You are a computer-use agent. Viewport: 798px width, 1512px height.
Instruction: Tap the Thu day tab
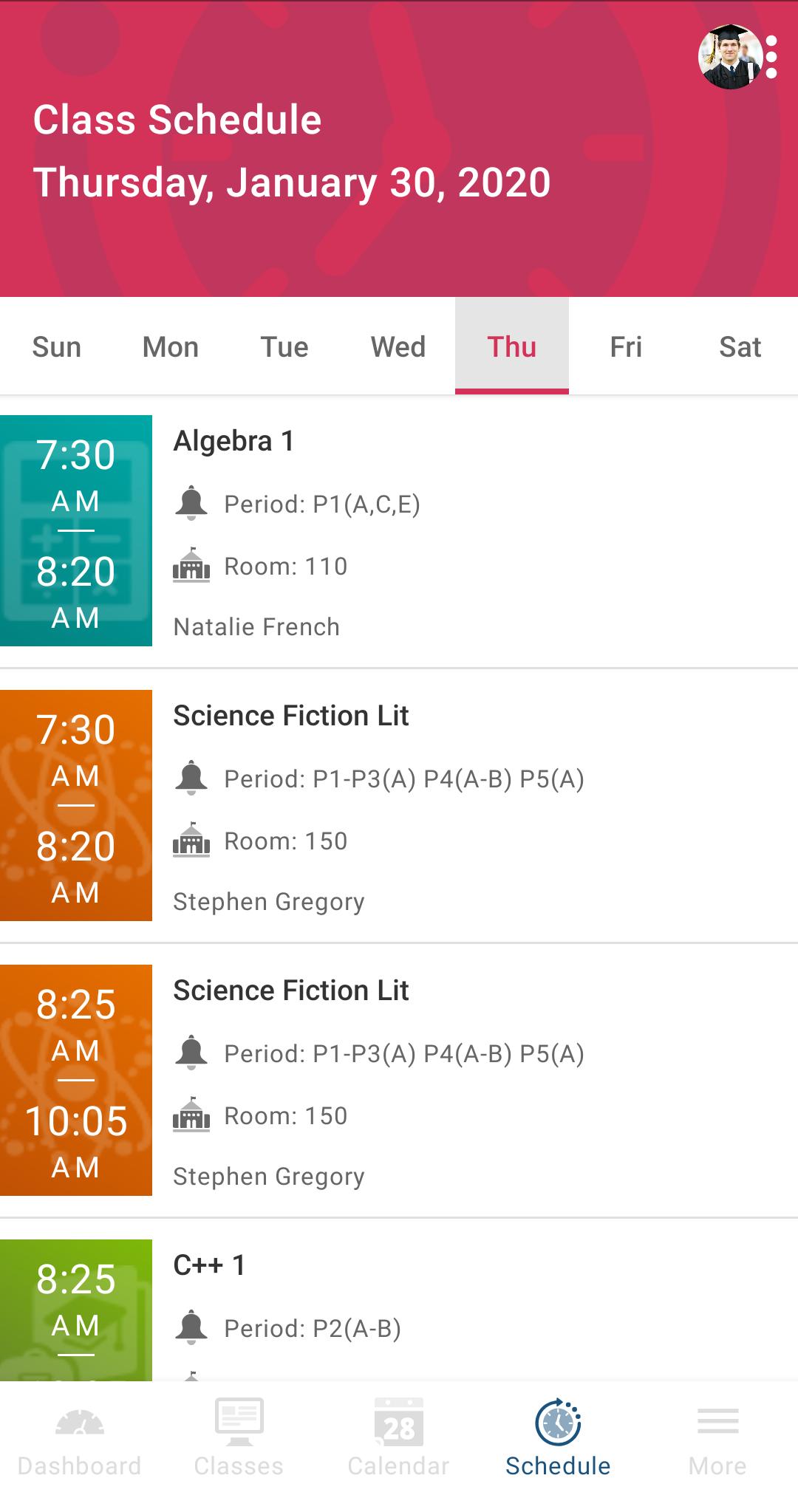[x=512, y=346]
